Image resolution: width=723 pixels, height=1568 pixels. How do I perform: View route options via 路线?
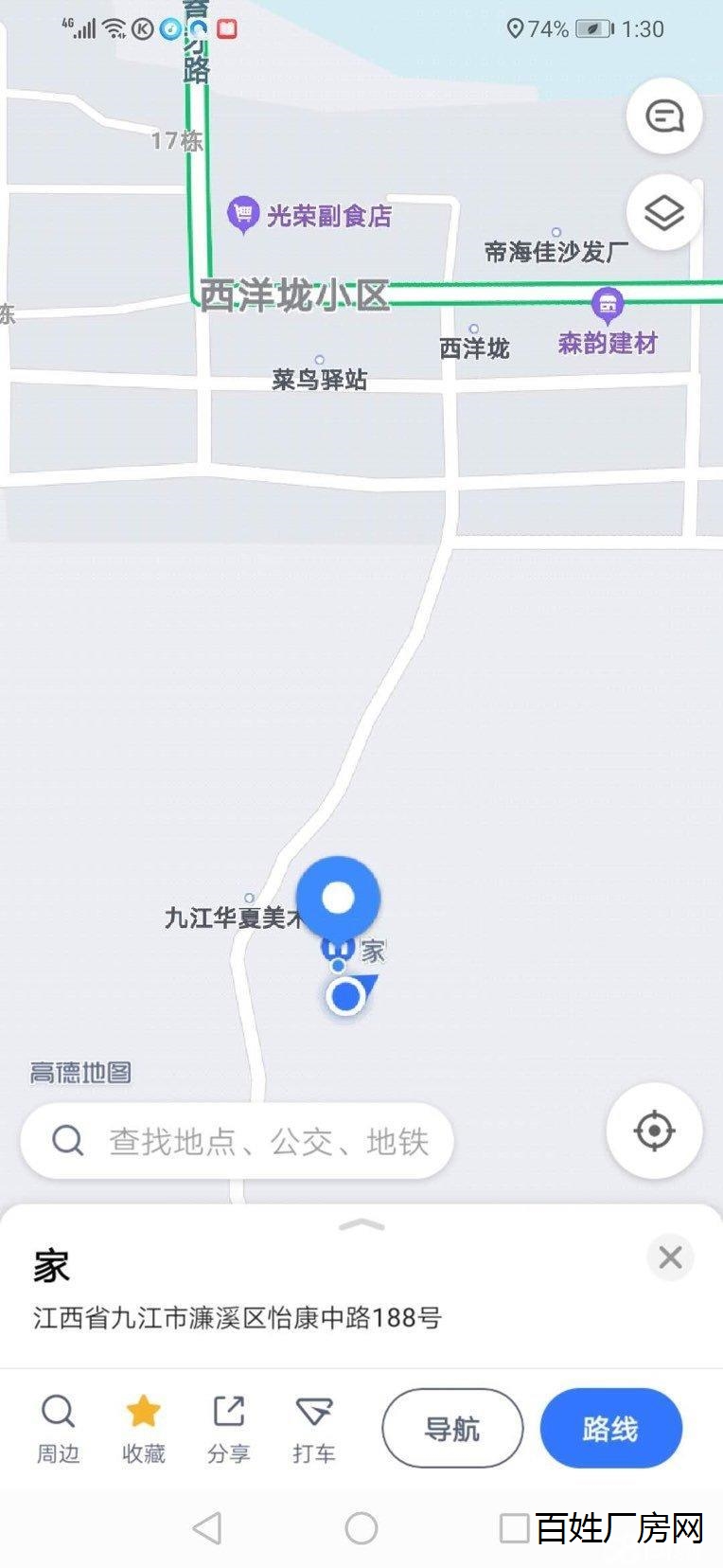pos(610,1428)
